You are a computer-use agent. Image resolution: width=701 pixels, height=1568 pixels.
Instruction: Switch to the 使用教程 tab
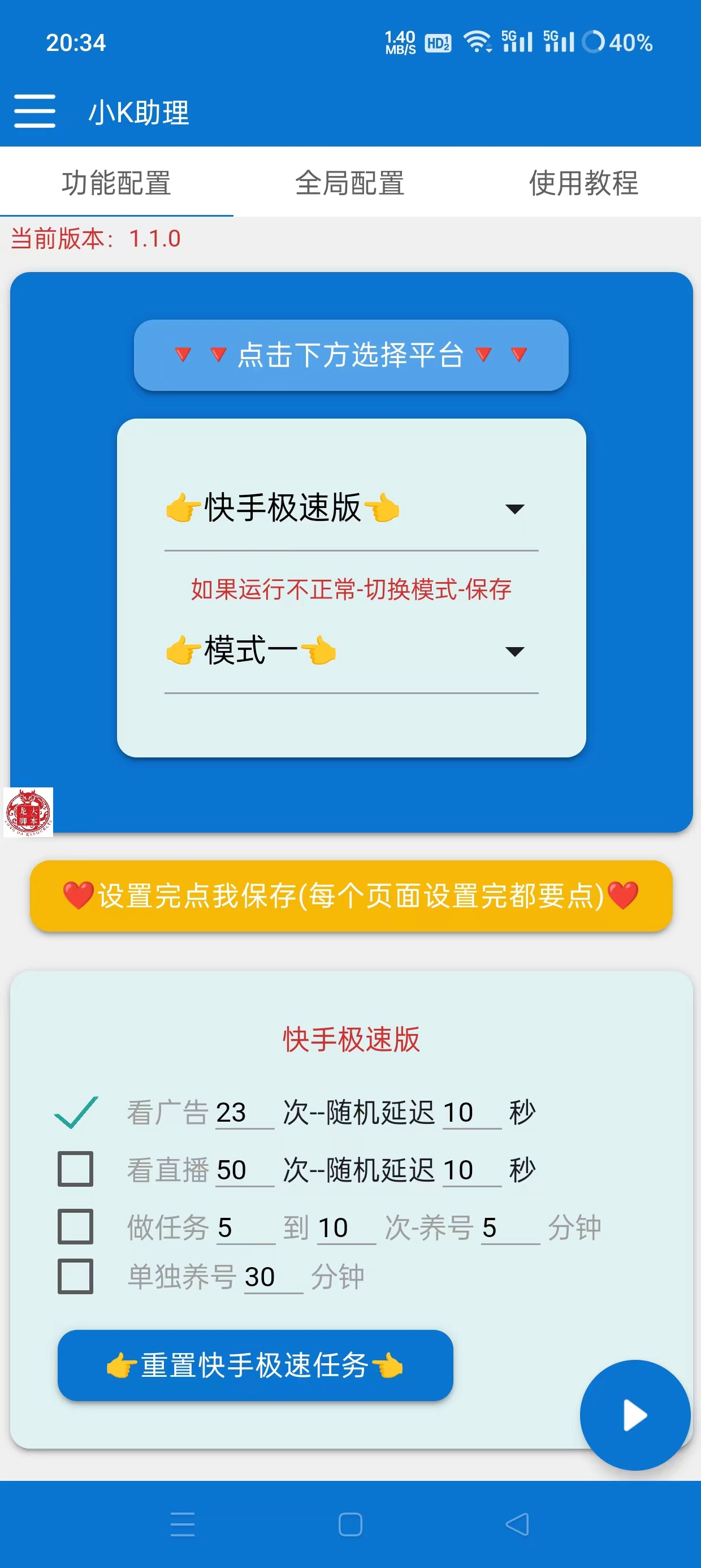pyautogui.click(x=583, y=183)
